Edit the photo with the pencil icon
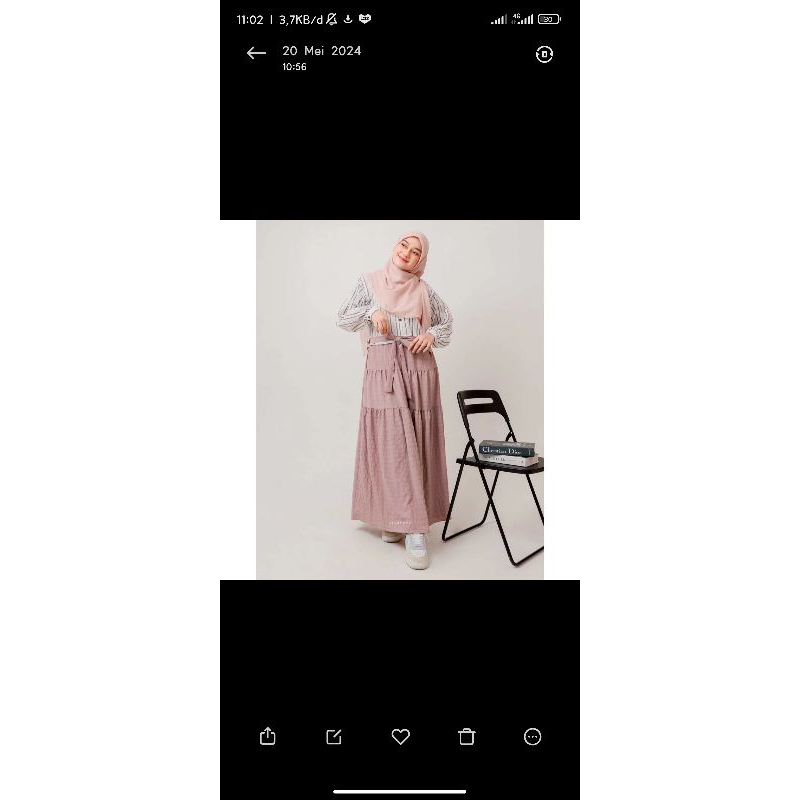 [334, 737]
